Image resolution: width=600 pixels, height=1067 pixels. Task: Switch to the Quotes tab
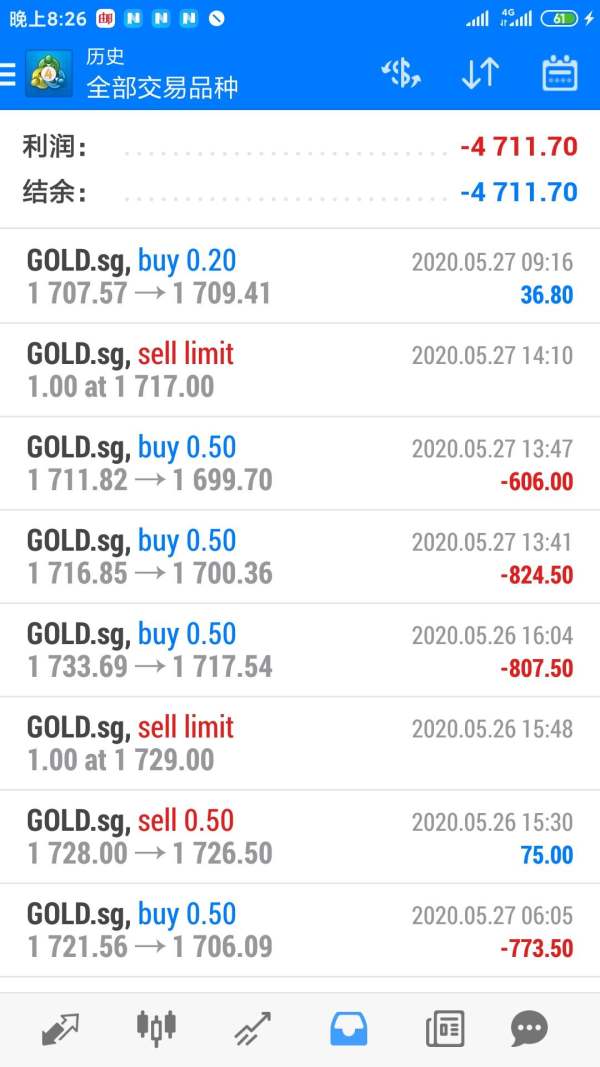click(x=61, y=1028)
